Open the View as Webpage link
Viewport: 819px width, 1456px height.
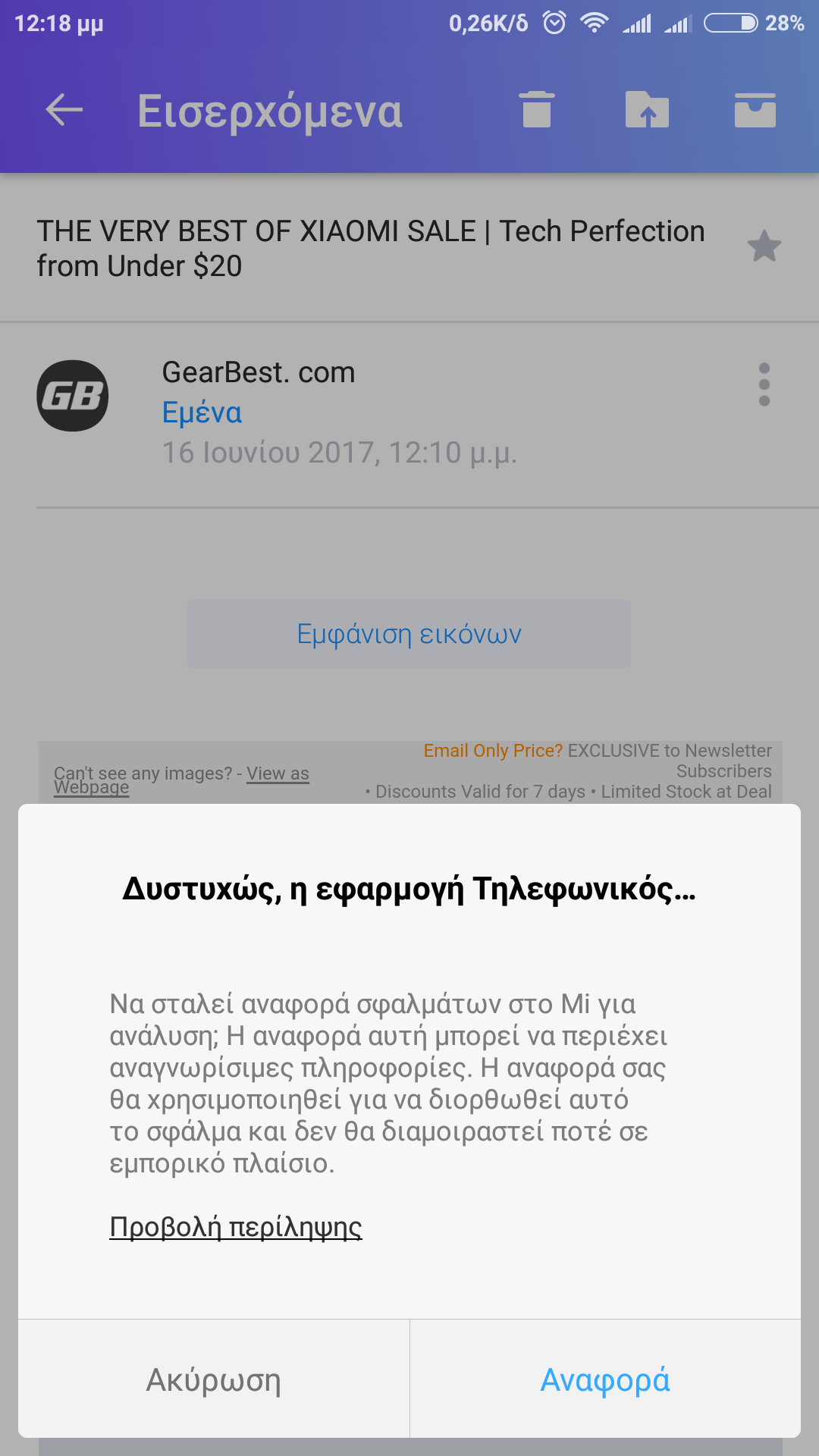click(x=278, y=774)
